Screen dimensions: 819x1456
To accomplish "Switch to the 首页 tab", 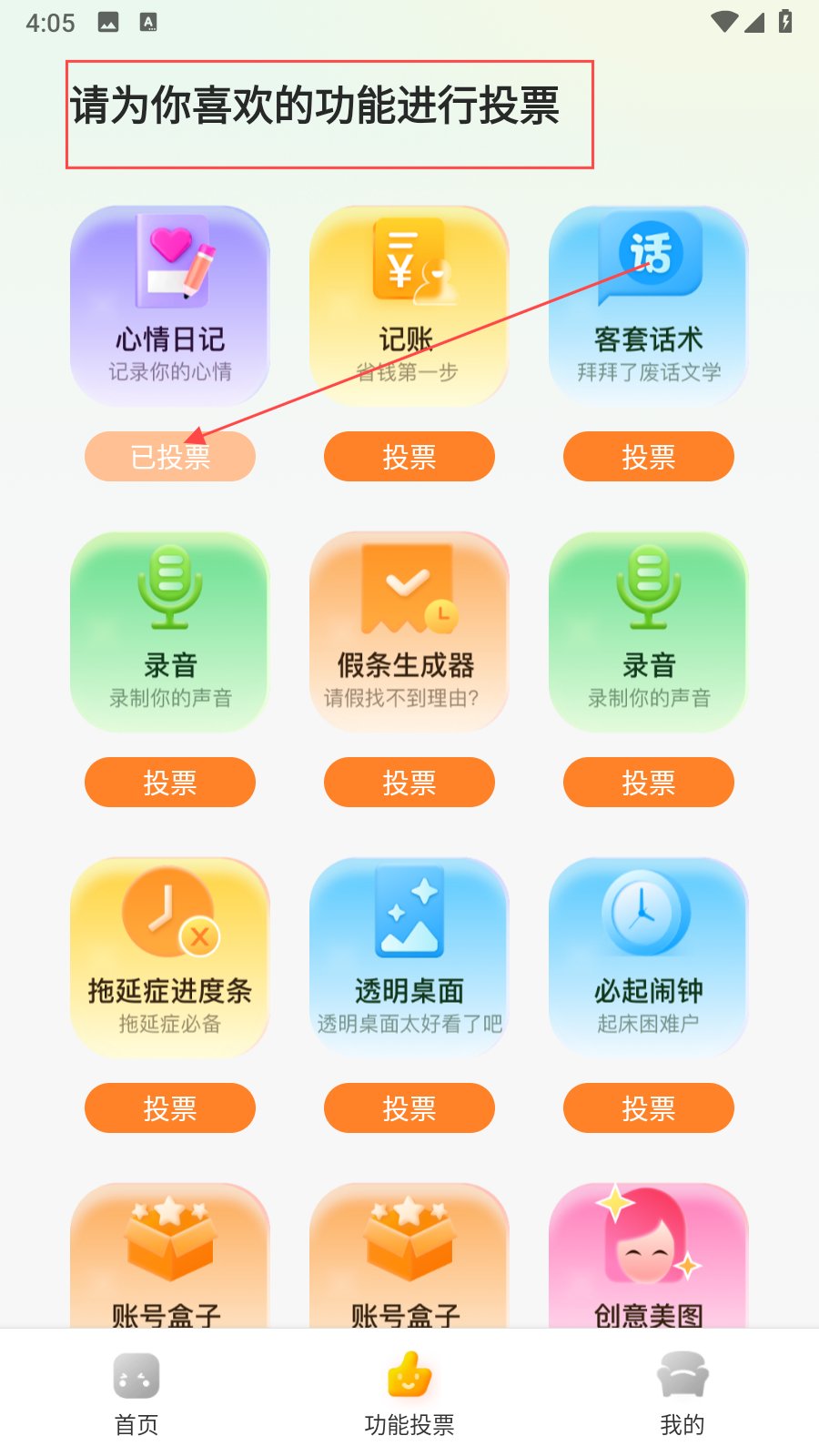I will click(136, 1394).
